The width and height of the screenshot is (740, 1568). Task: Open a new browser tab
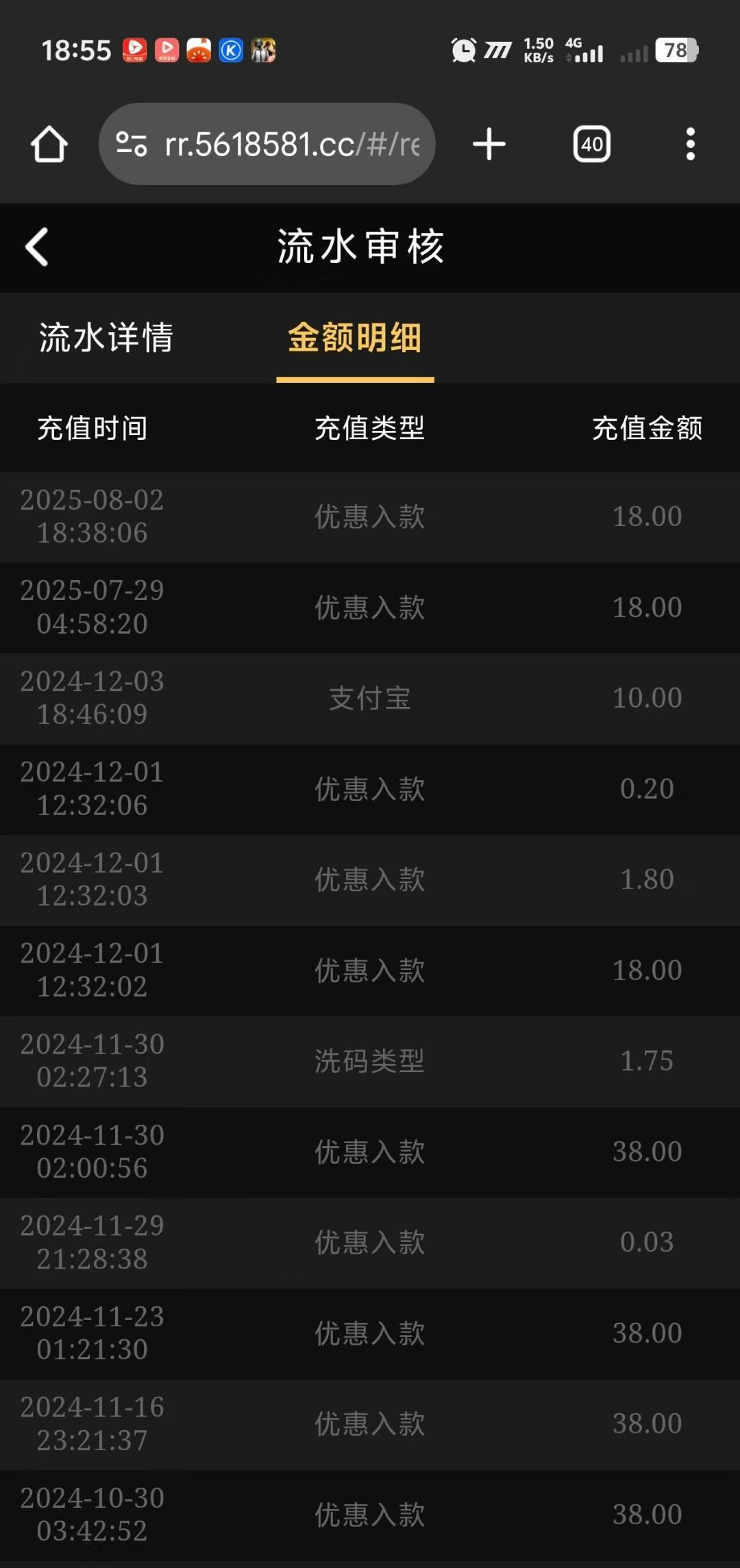pyautogui.click(x=489, y=144)
